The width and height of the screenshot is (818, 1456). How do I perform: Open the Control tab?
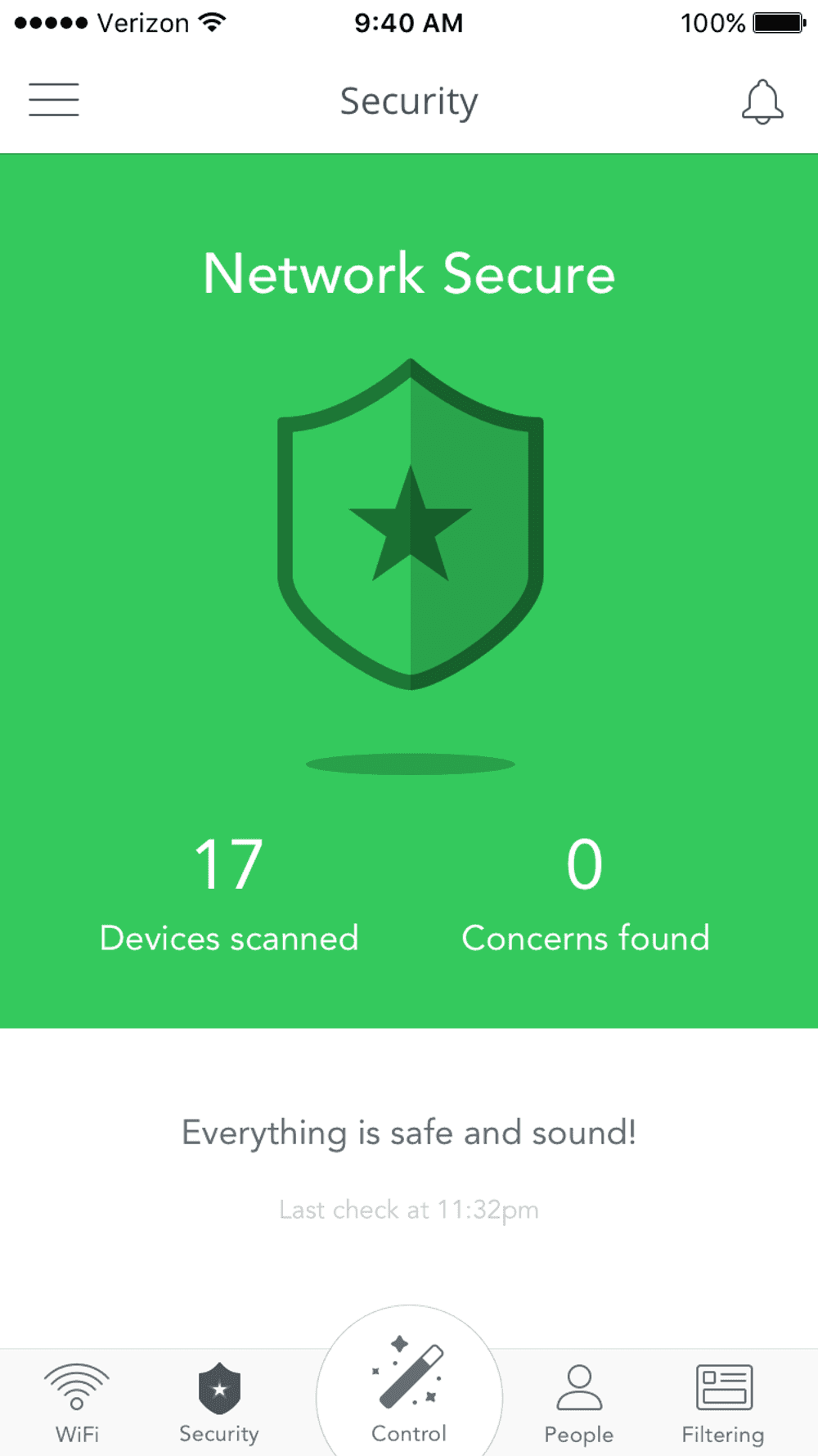[409, 1391]
